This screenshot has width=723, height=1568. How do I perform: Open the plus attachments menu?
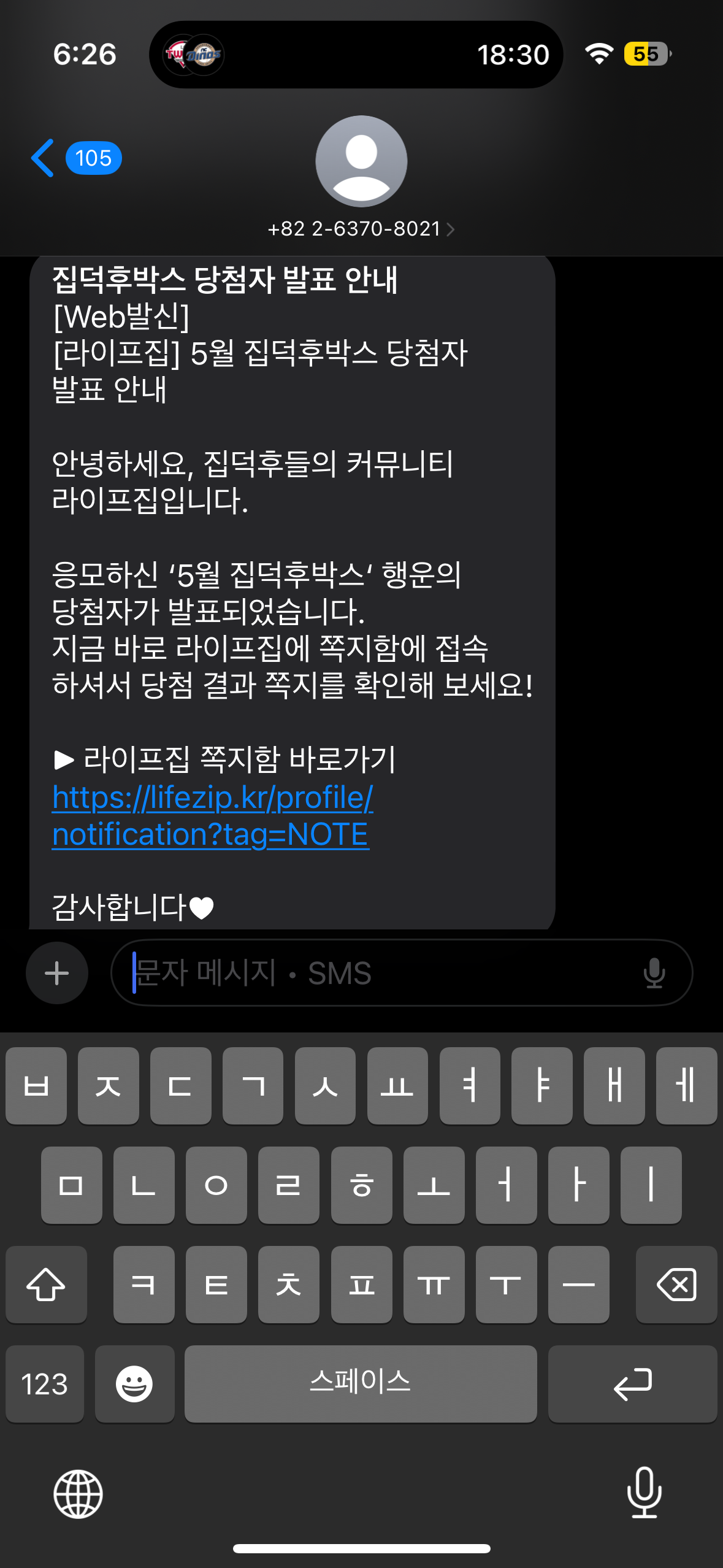click(x=57, y=973)
